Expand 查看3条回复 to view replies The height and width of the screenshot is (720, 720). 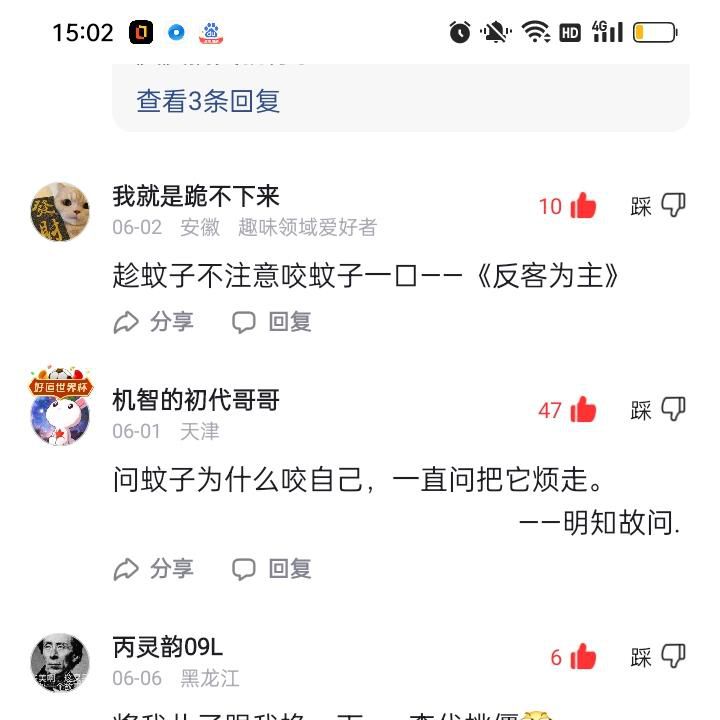pyautogui.click(x=208, y=101)
